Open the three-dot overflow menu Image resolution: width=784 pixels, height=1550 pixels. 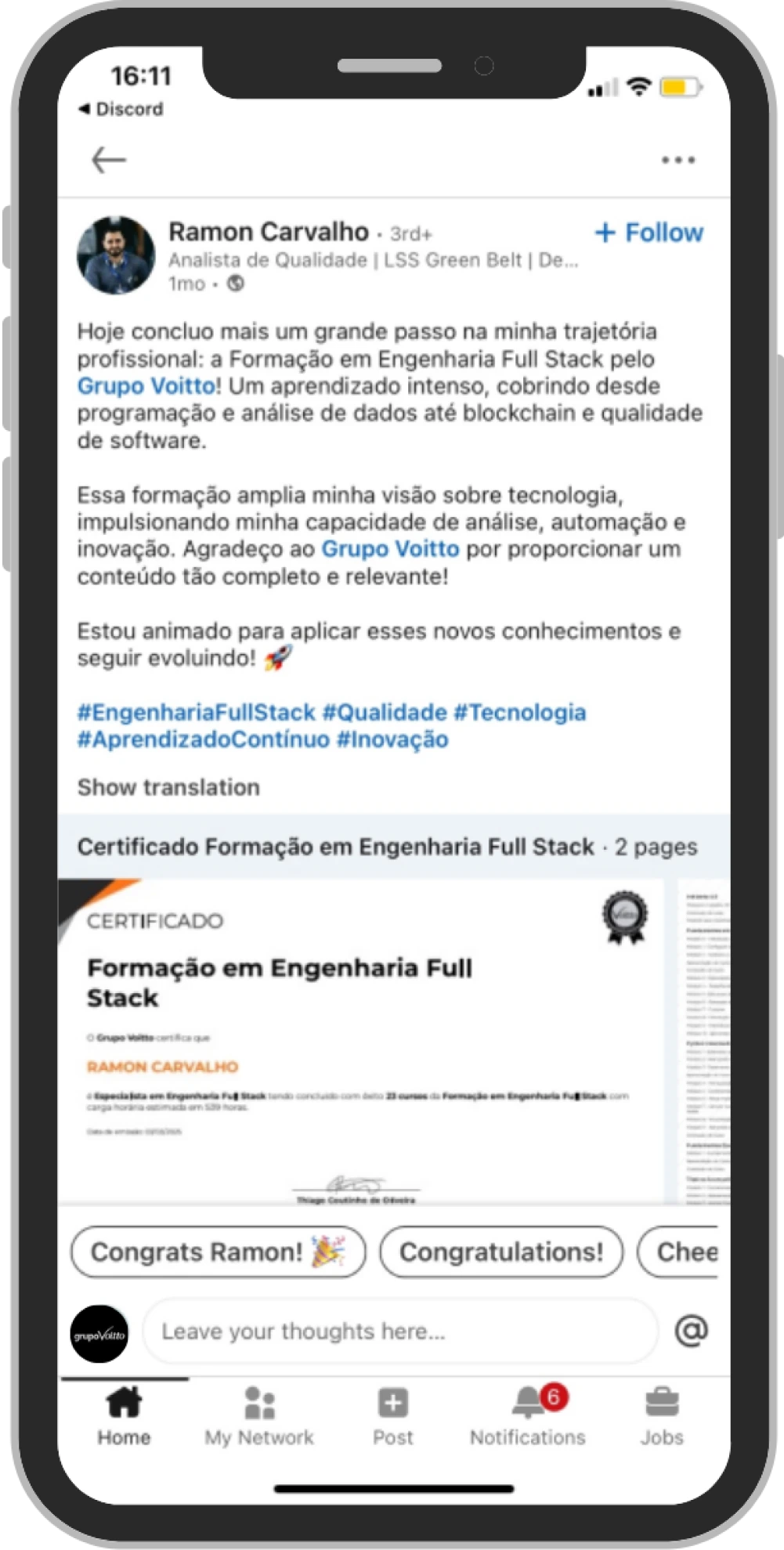[677, 160]
